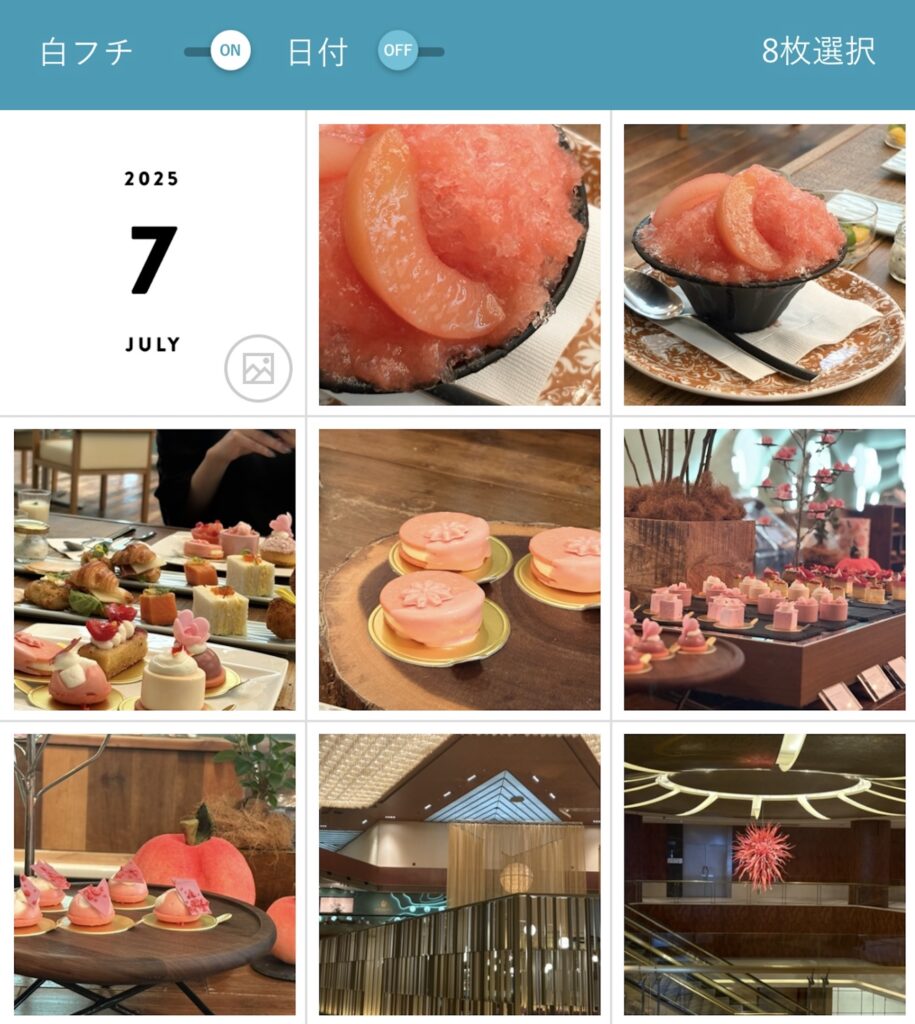Open the red chandelier atrium photo
Image resolution: width=915 pixels, height=1024 pixels.
click(x=764, y=875)
